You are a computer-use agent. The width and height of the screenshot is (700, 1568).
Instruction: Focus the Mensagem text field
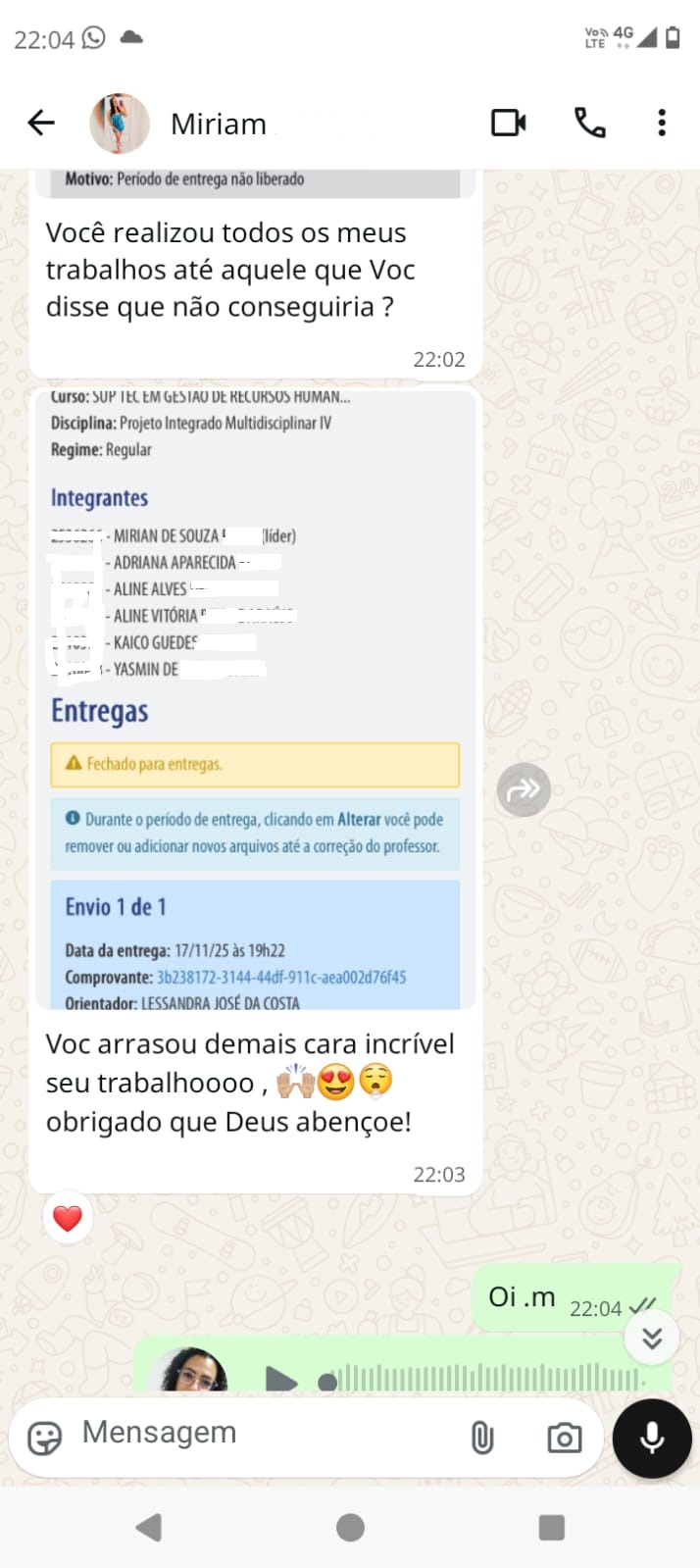tap(255, 1433)
